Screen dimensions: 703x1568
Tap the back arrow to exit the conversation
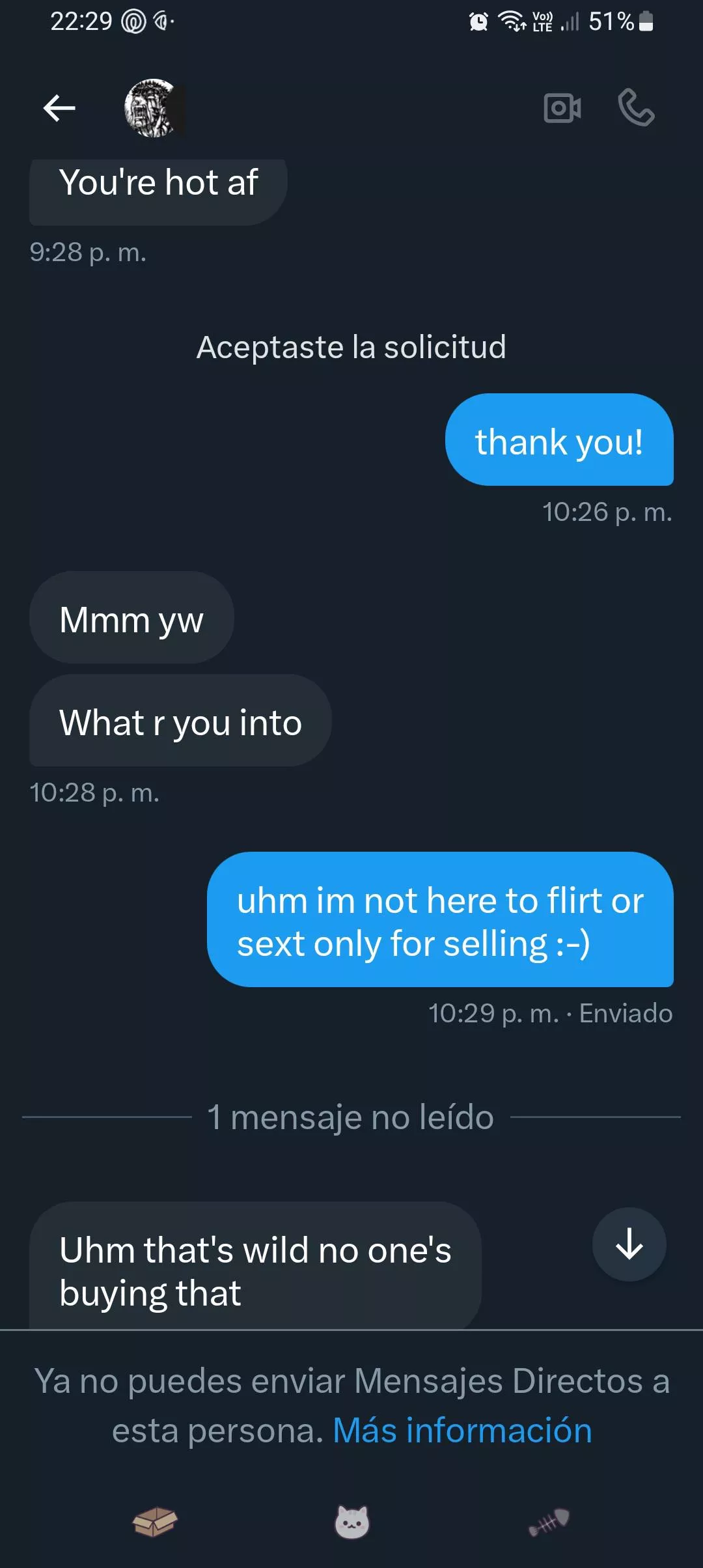pyautogui.click(x=59, y=107)
